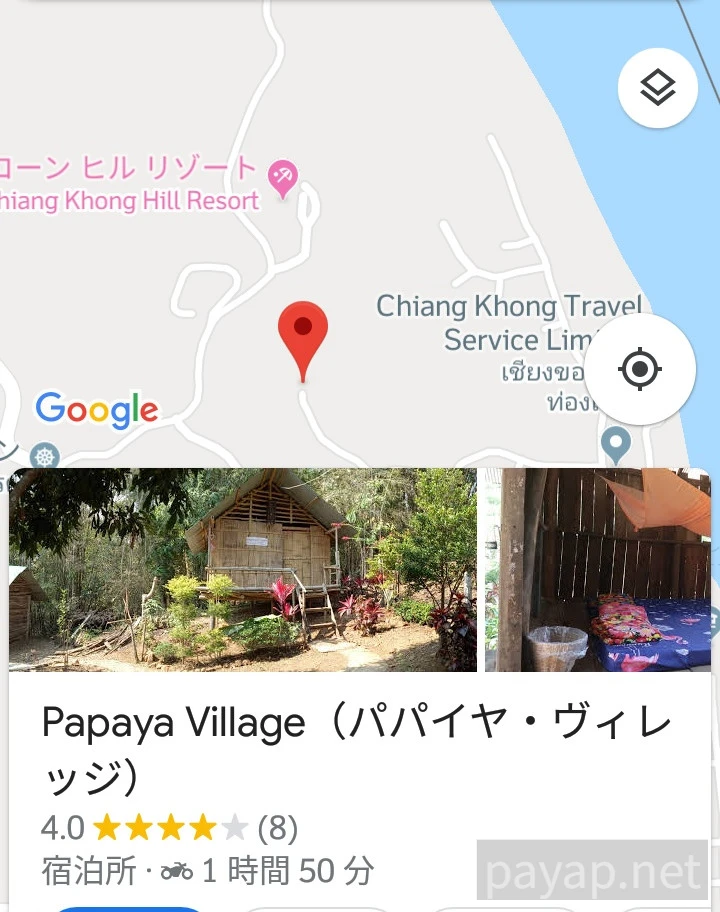Tap the 4.0 star rating bar
The height and width of the screenshot is (912, 720).
(x=60, y=823)
